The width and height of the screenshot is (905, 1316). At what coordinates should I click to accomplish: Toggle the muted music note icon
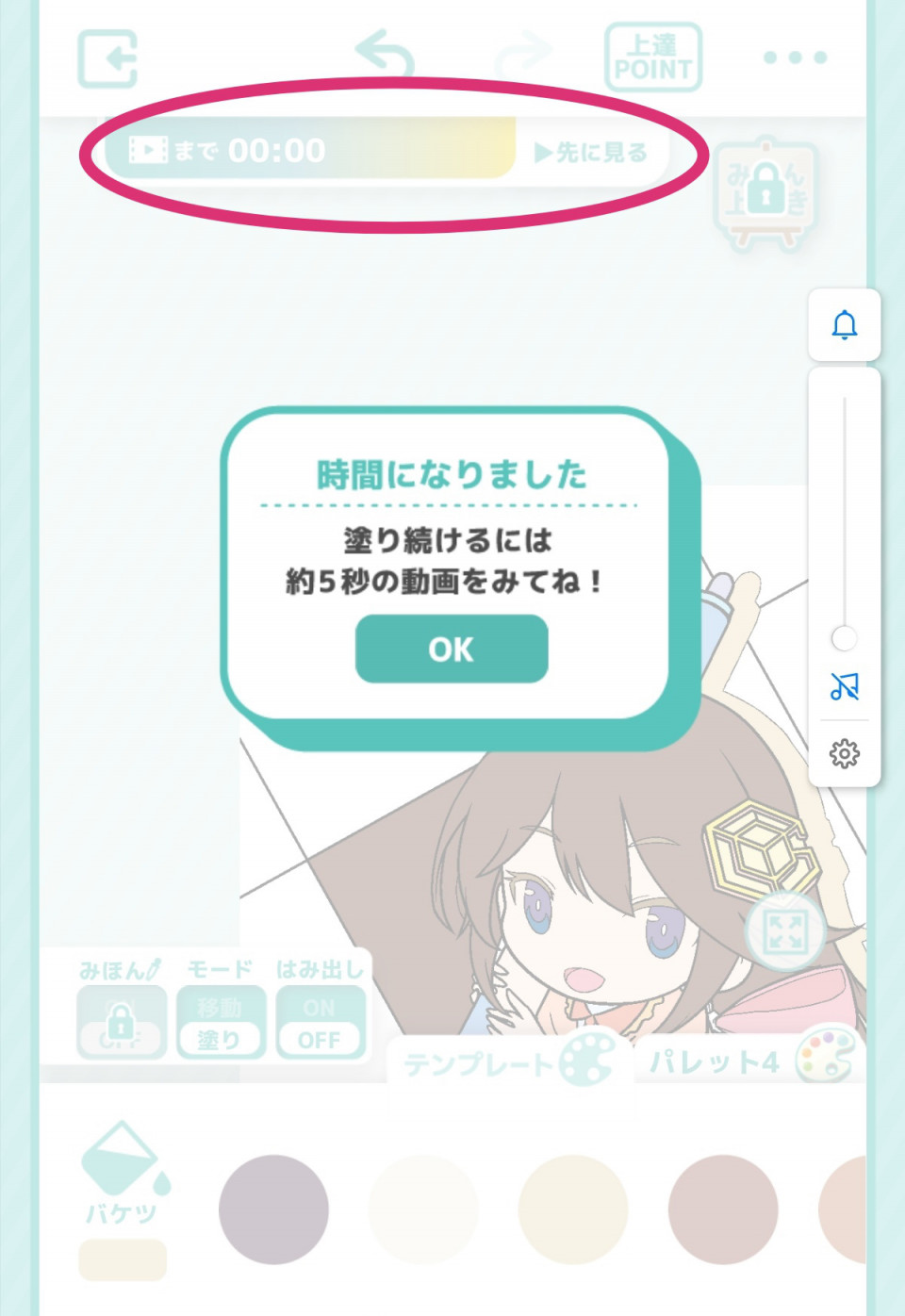pos(844,686)
